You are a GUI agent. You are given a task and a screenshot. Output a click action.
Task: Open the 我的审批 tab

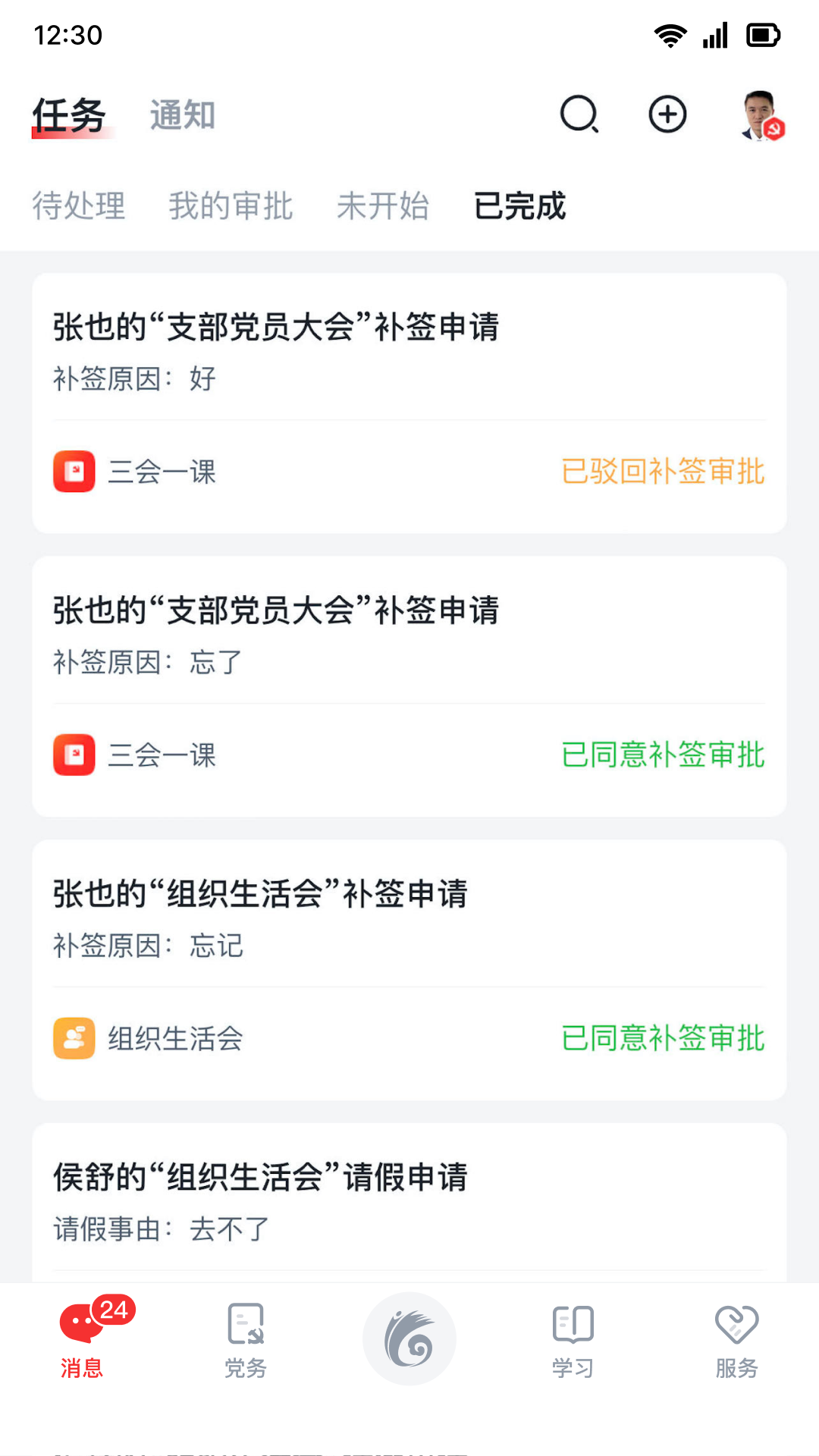pyautogui.click(x=231, y=206)
